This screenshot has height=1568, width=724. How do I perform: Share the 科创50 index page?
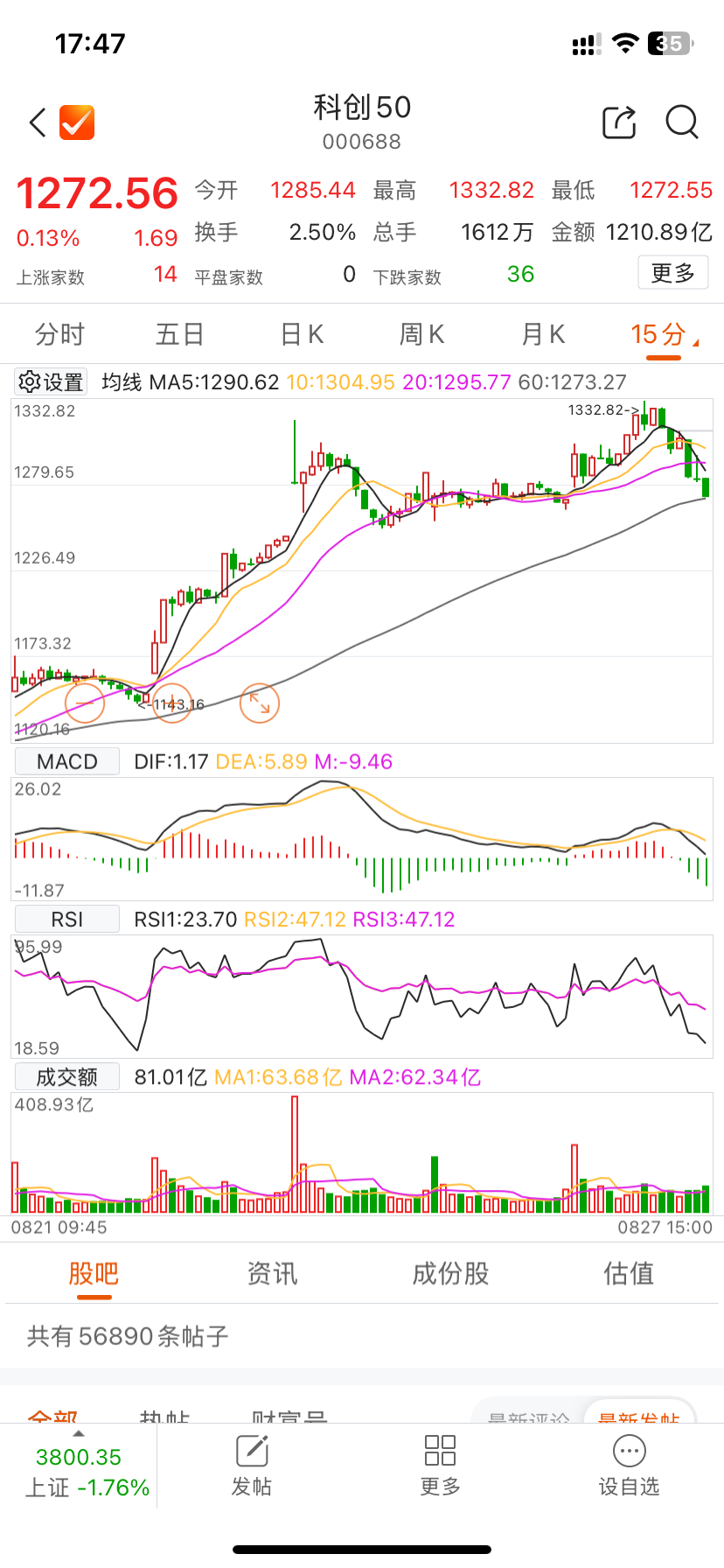coord(619,122)
